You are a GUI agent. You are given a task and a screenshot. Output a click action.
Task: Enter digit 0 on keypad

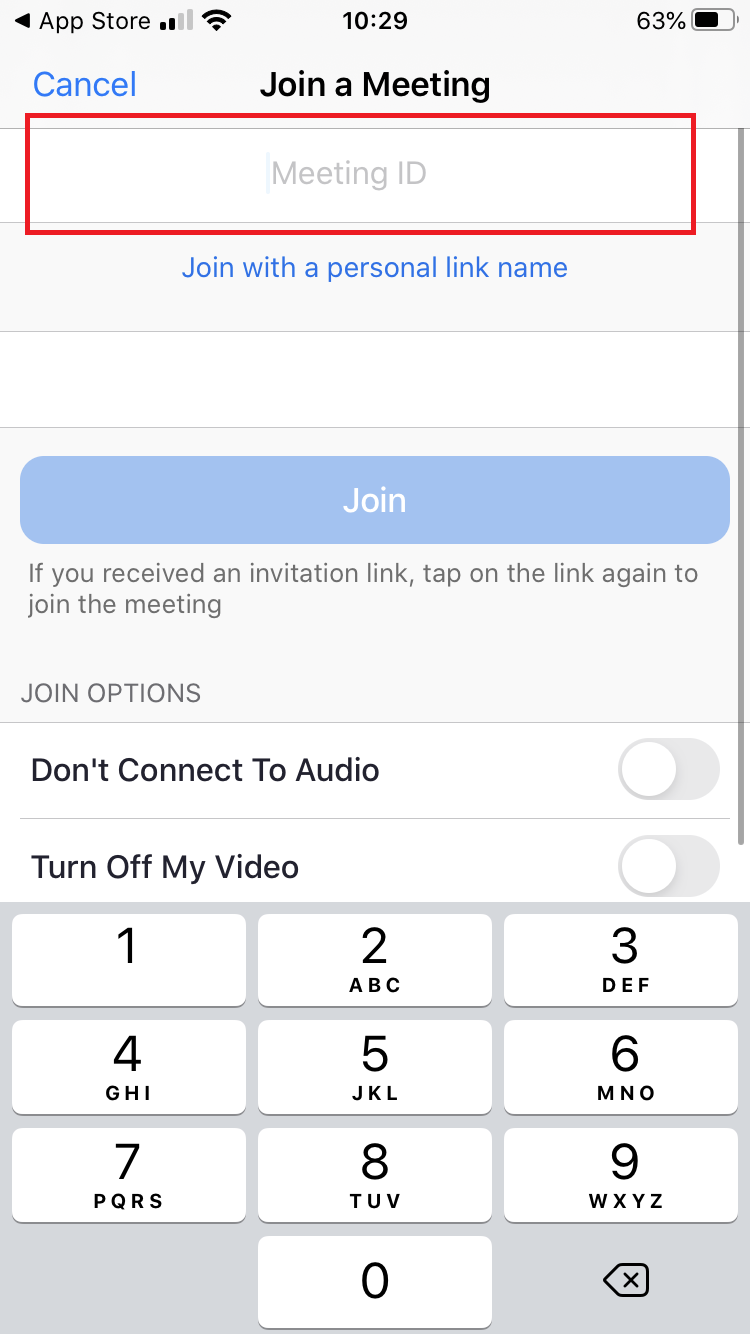(374, 1280)
